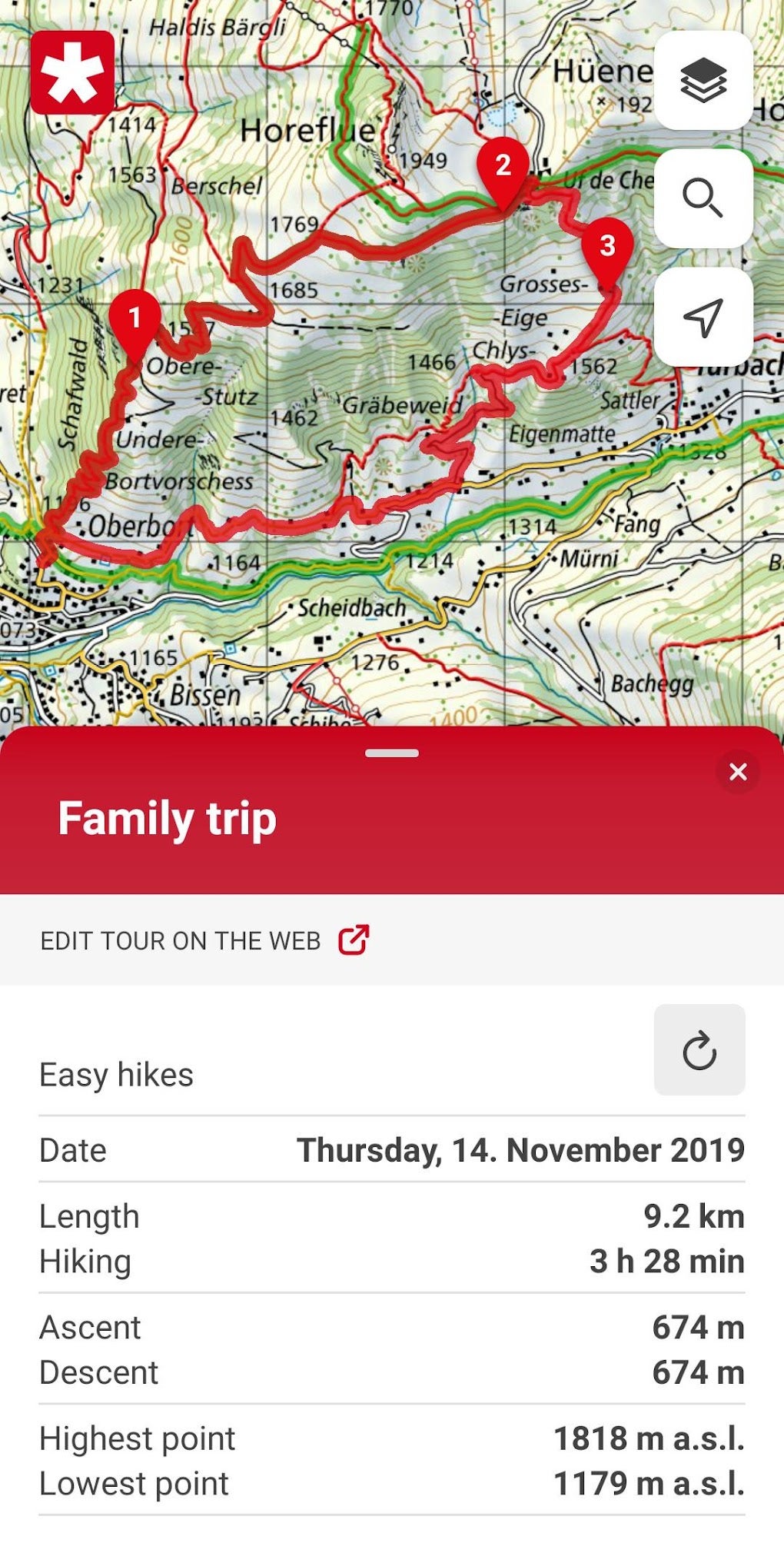Open the external link icon beside Edit Tour
Screen dimensions: 784x1566
tap(354, 939)
